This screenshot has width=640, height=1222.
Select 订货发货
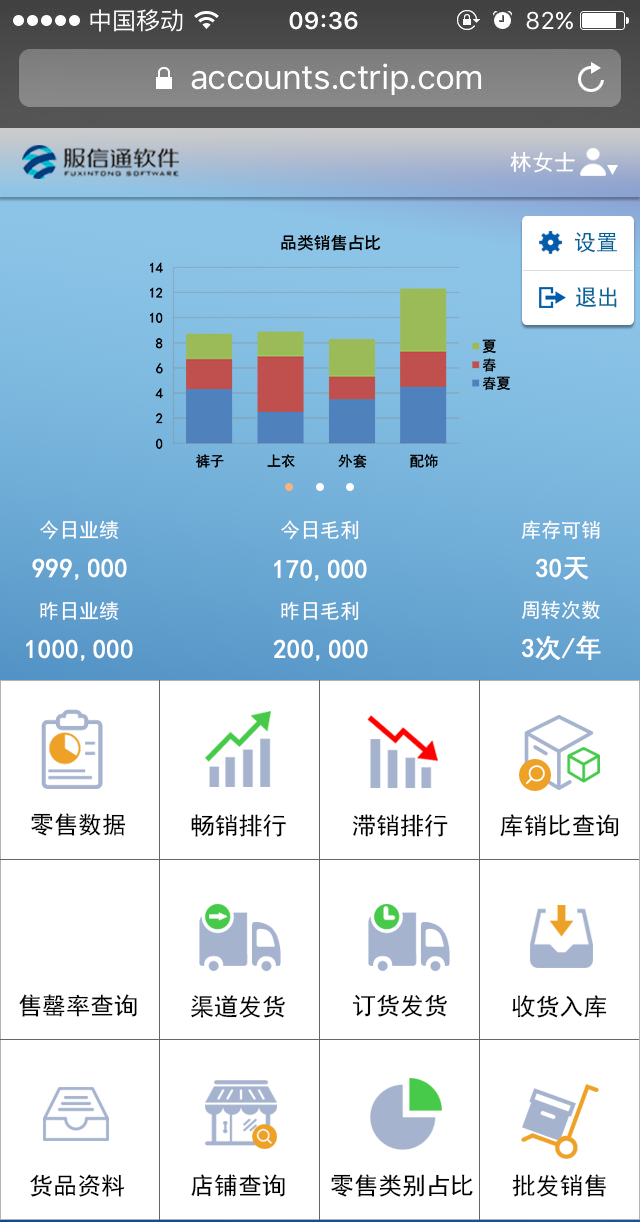(399, 950)
